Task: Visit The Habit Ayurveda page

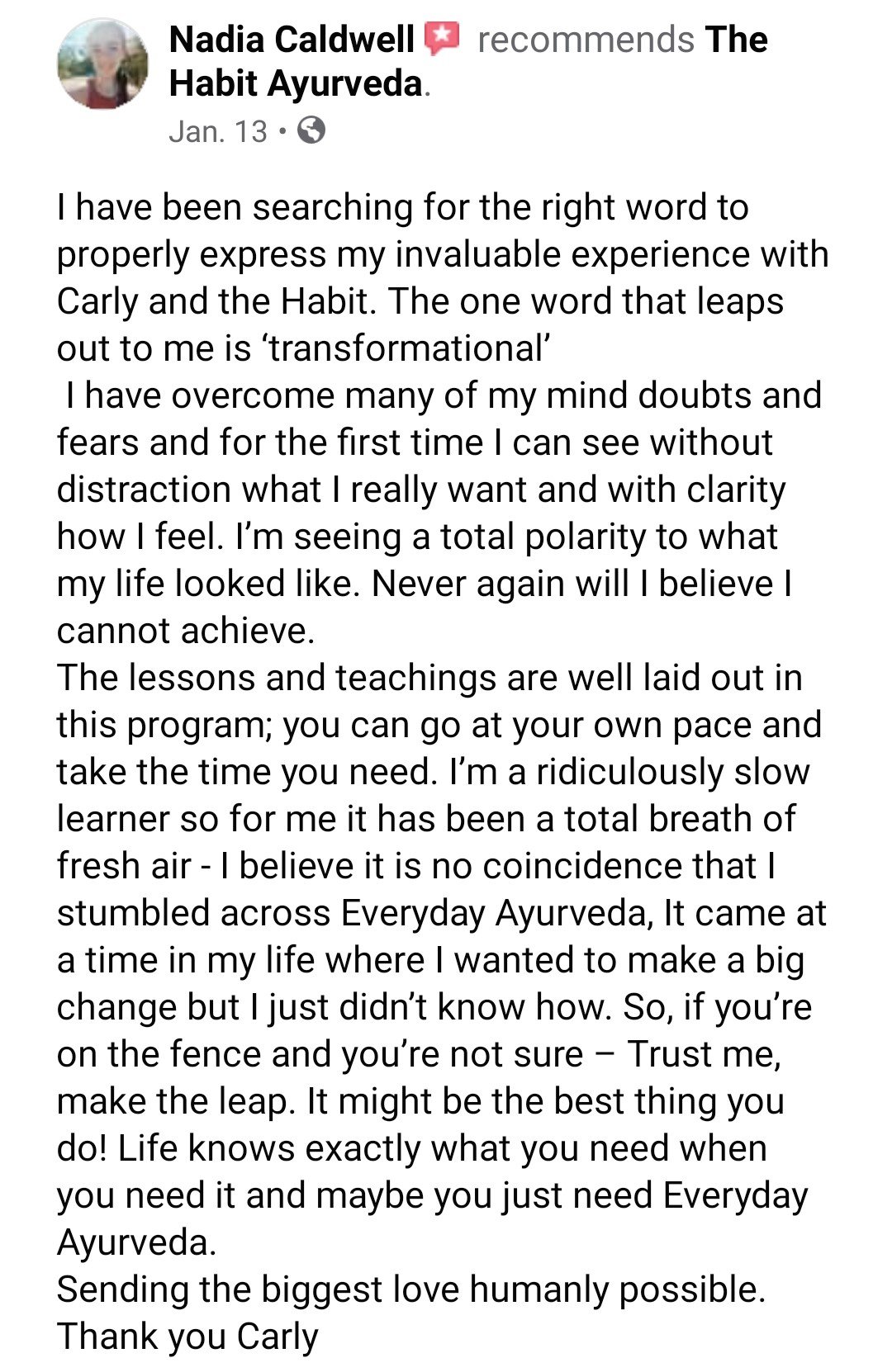Action: (296, 83)
